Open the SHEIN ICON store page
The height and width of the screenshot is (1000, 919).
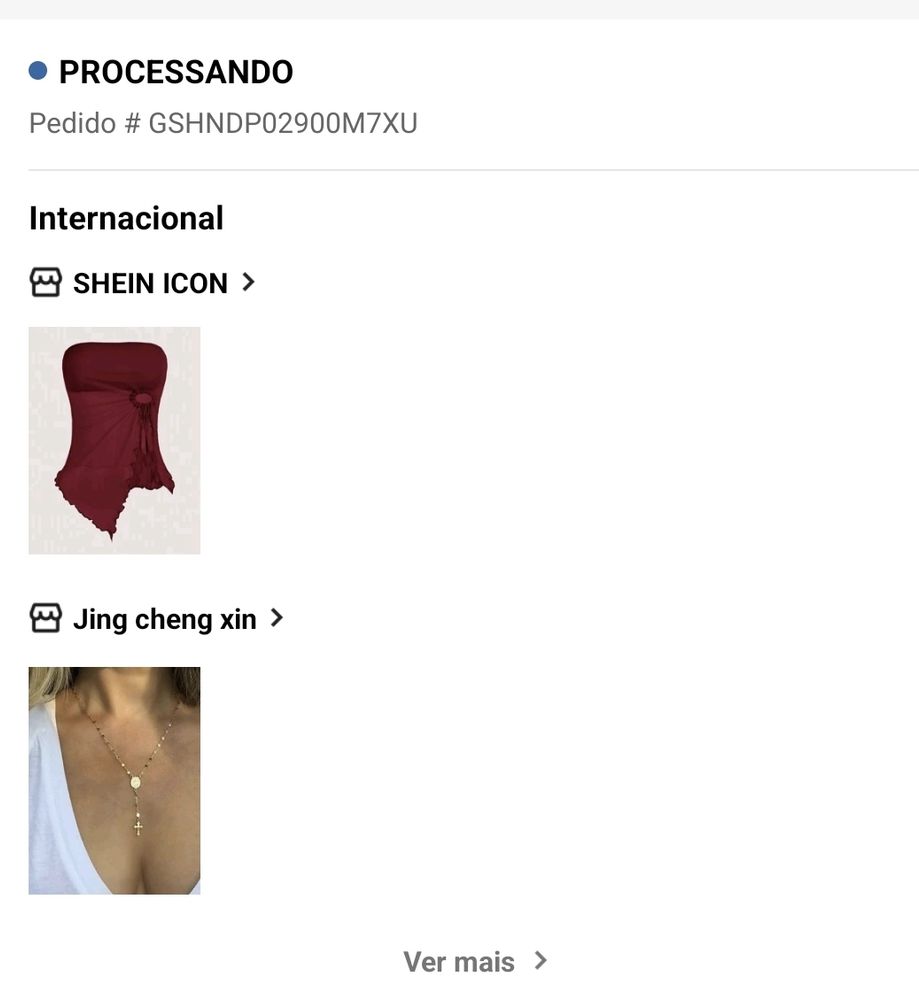pyautogui.click(x=150, y=281)
